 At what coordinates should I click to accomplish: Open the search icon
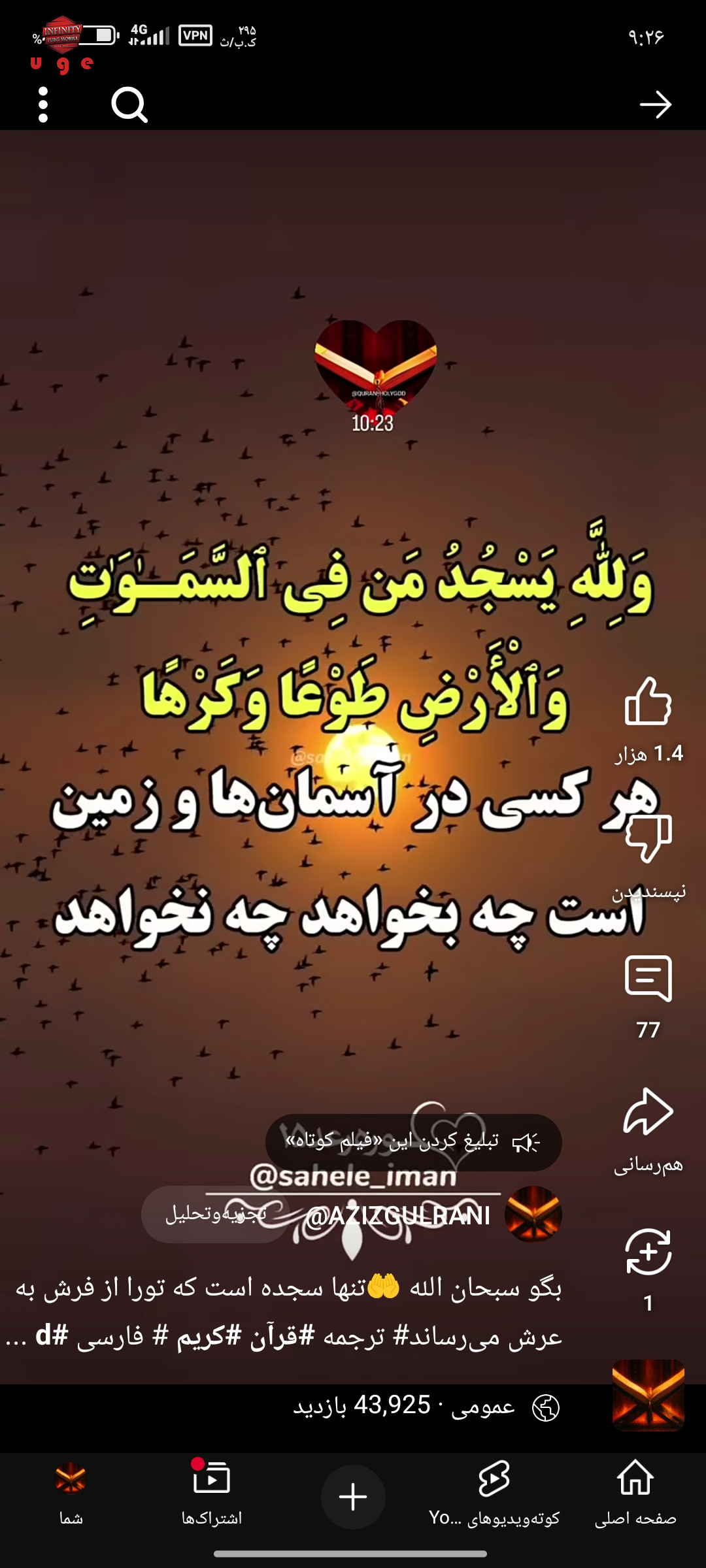pyautogui.click(x=129, y=105)
